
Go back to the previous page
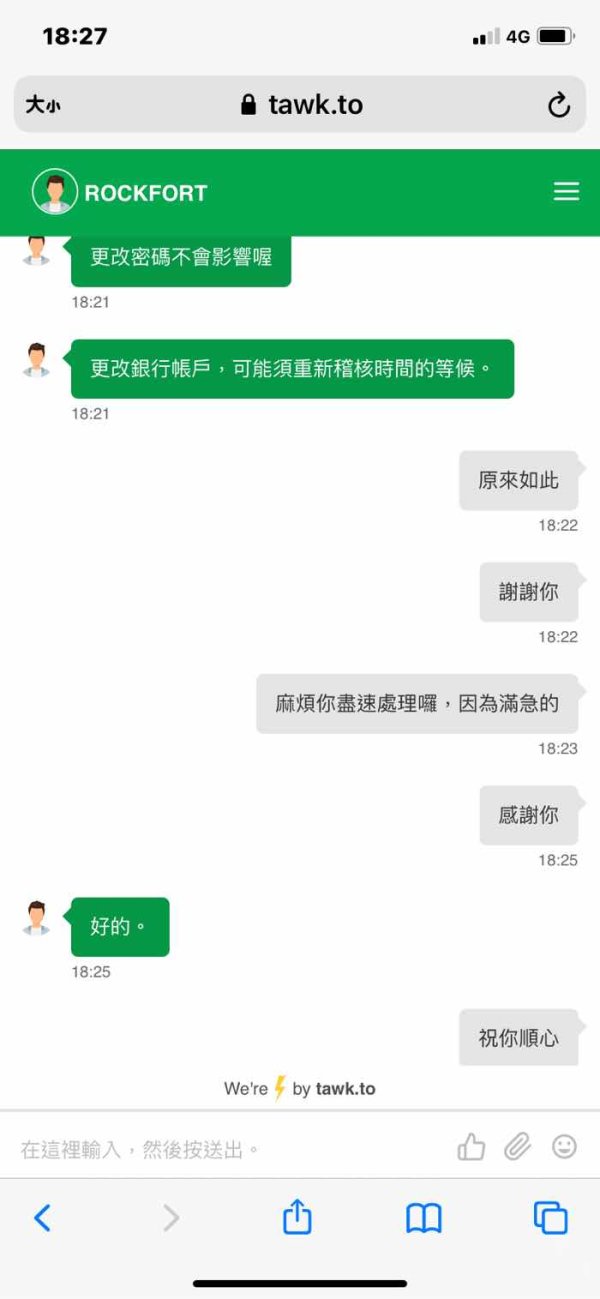pyautogui.click(x=42, y=1217)
